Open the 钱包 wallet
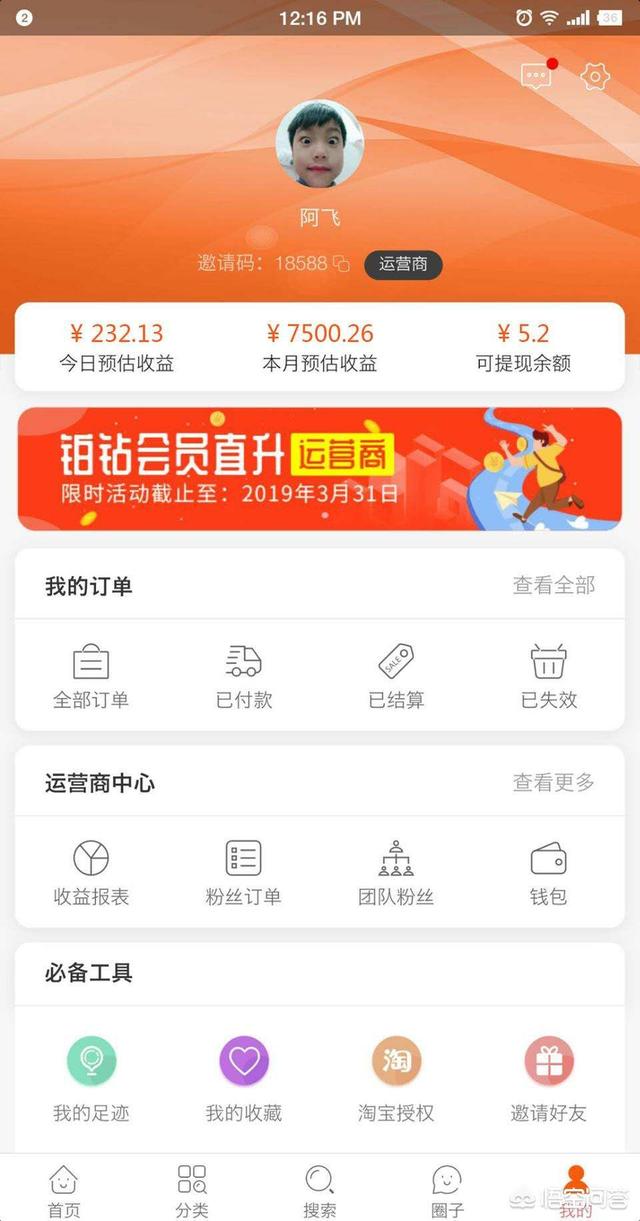 pos(549,873)
